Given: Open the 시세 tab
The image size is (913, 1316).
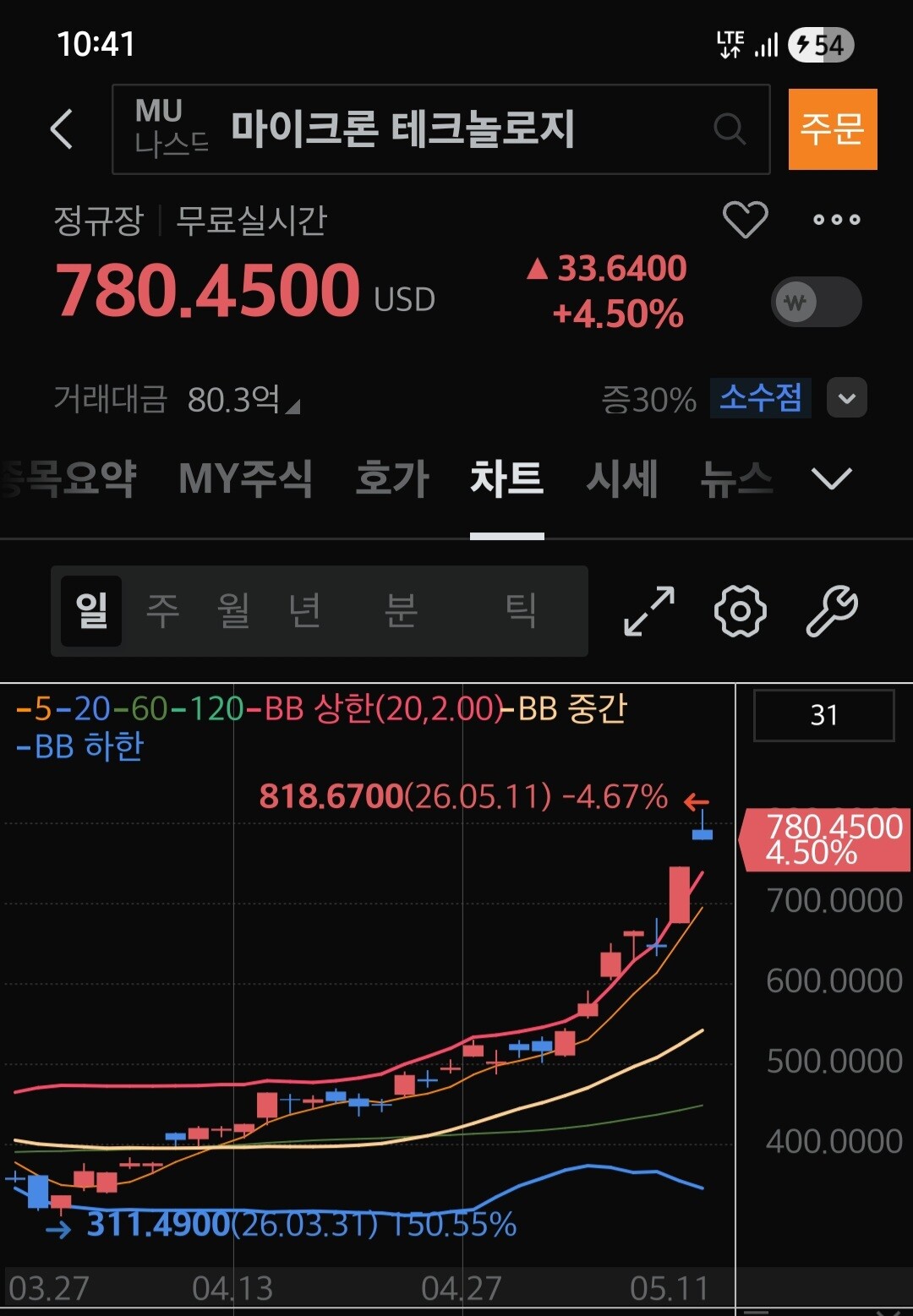Looking at the screenshot, I should click(622, 478).
